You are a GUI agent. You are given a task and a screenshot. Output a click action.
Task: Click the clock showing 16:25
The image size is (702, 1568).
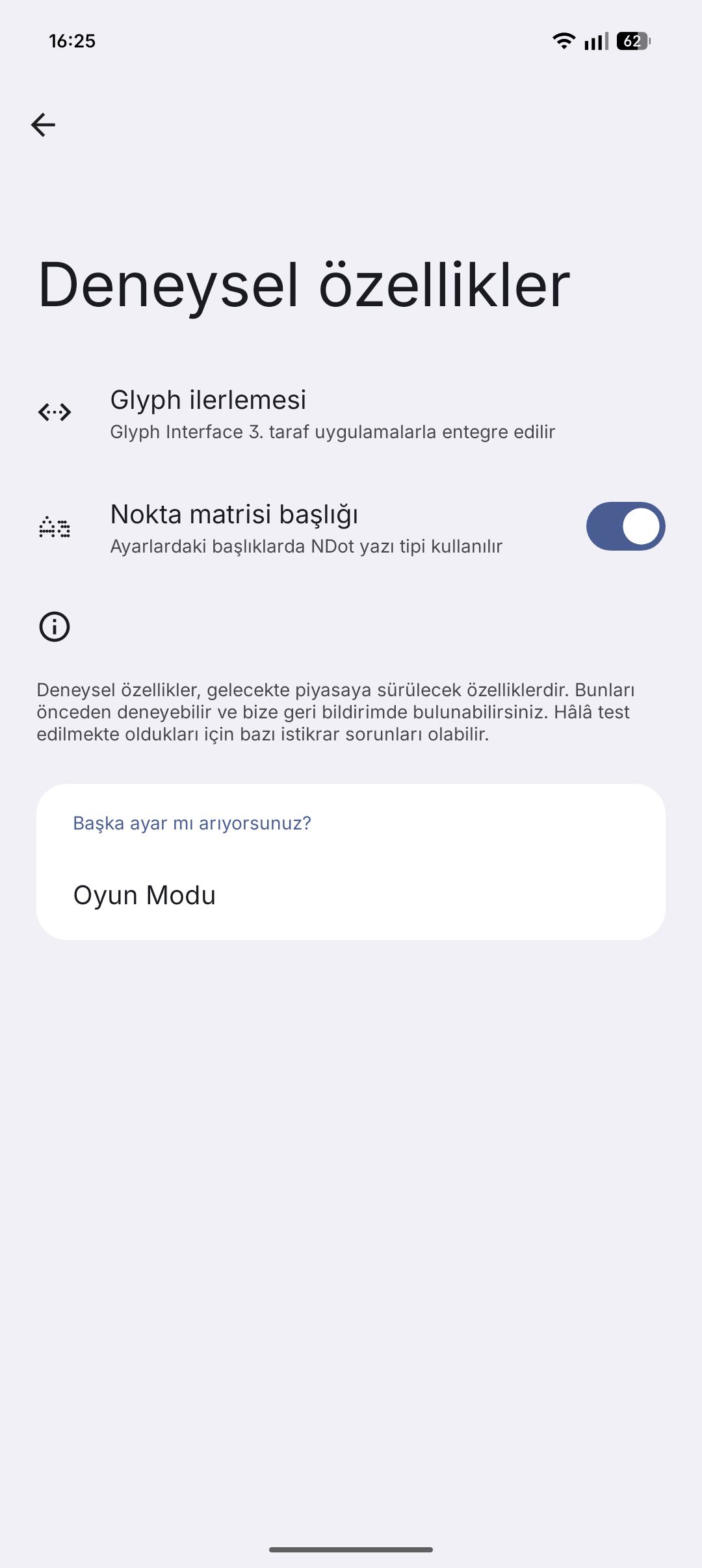tap(71, 40)
